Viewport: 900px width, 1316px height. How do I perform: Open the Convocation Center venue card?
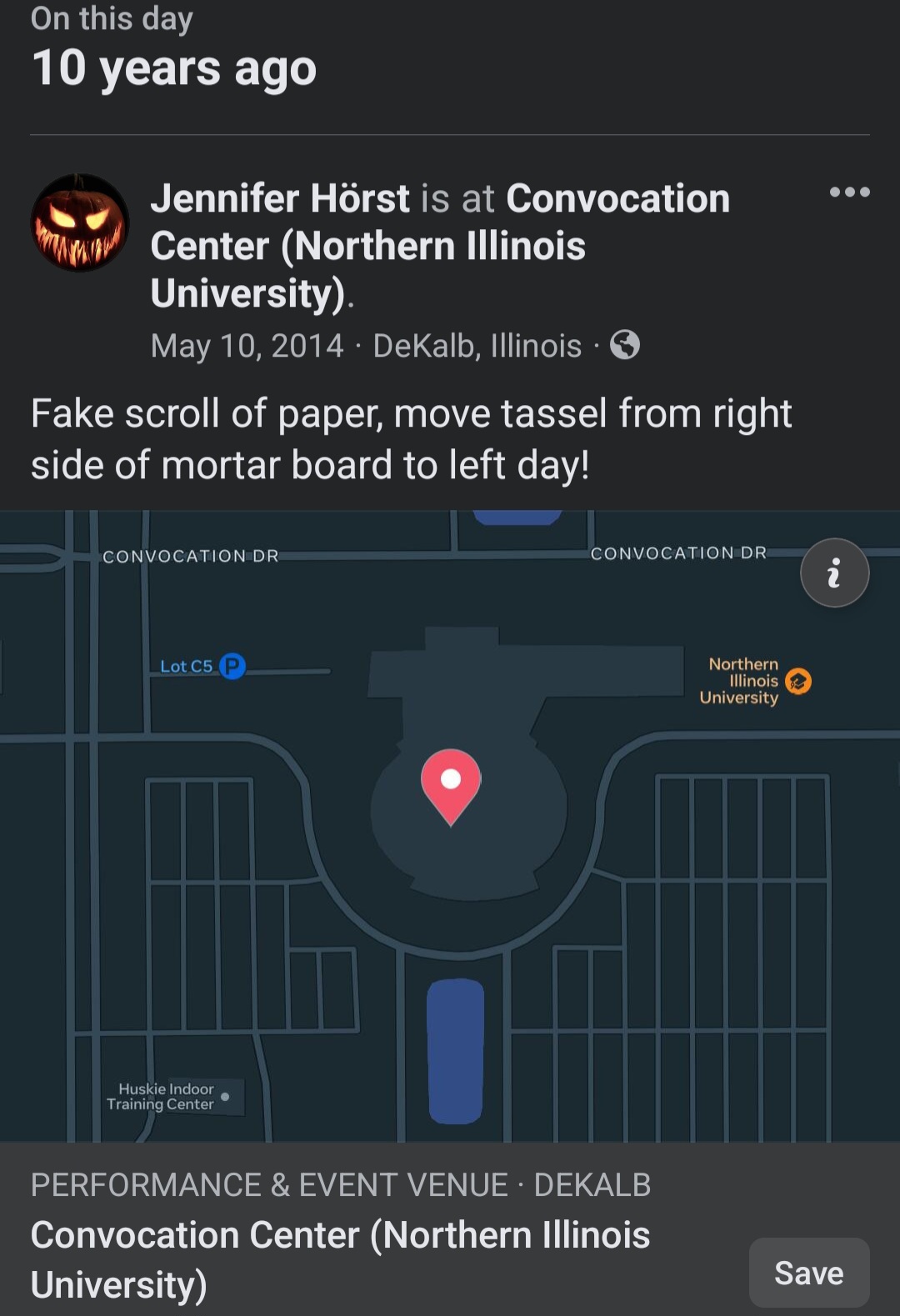pyautogui.click(x=340, y=1235)
